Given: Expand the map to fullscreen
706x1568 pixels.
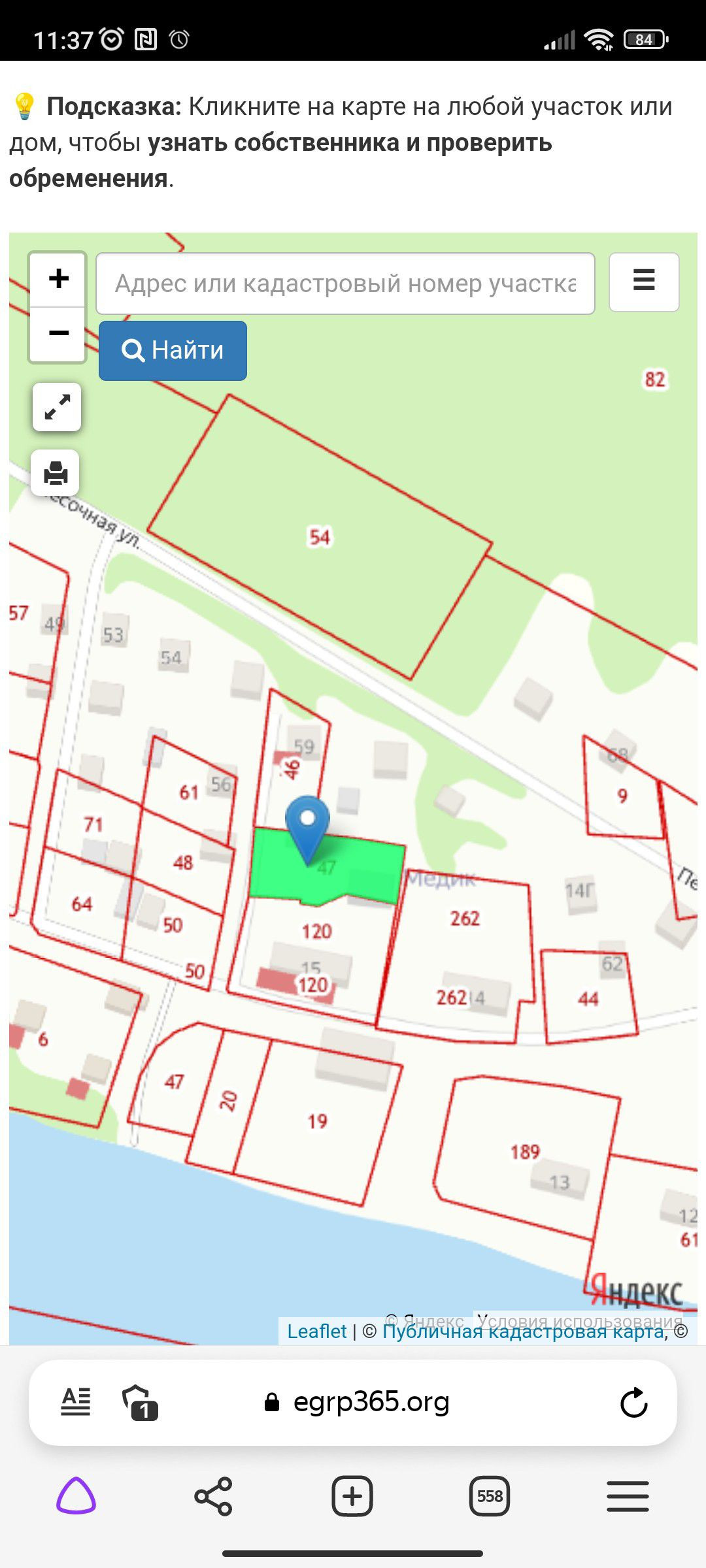Looking at the screenshot, I should click(x=57, y=407).
